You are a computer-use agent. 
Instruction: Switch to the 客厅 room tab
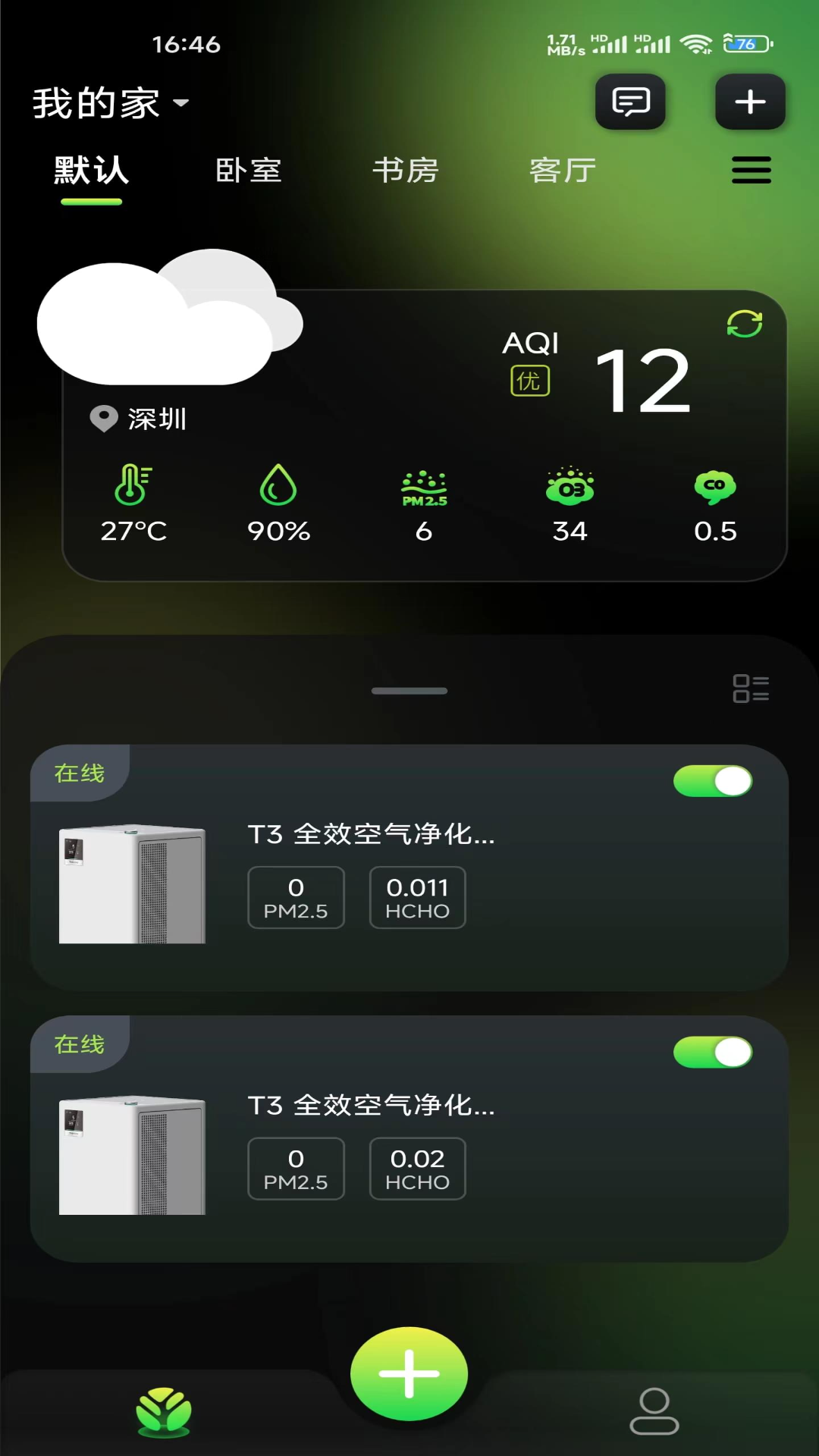(562, 171)
